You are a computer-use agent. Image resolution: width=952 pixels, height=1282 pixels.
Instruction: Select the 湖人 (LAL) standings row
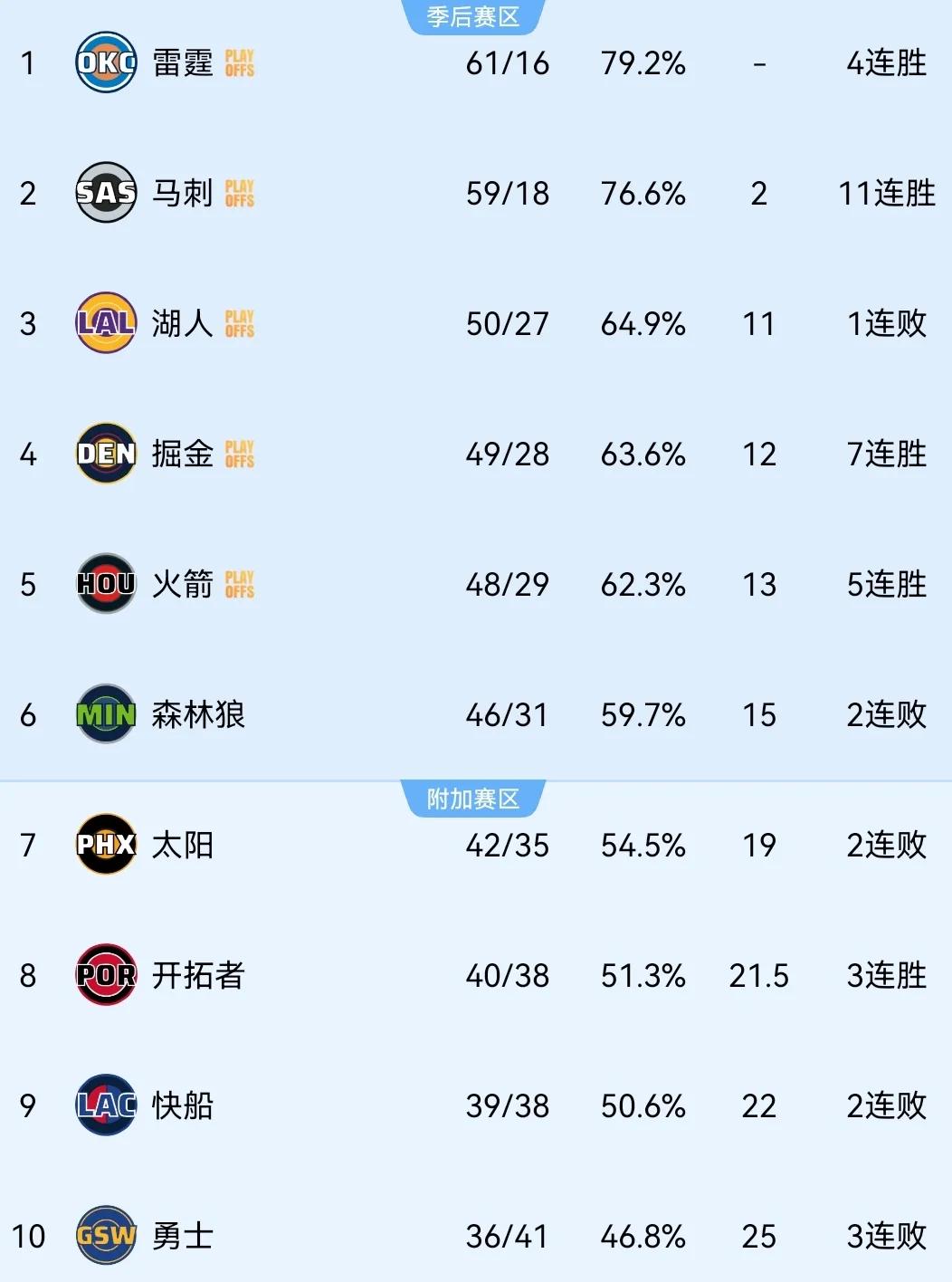(x=182, y=323)
